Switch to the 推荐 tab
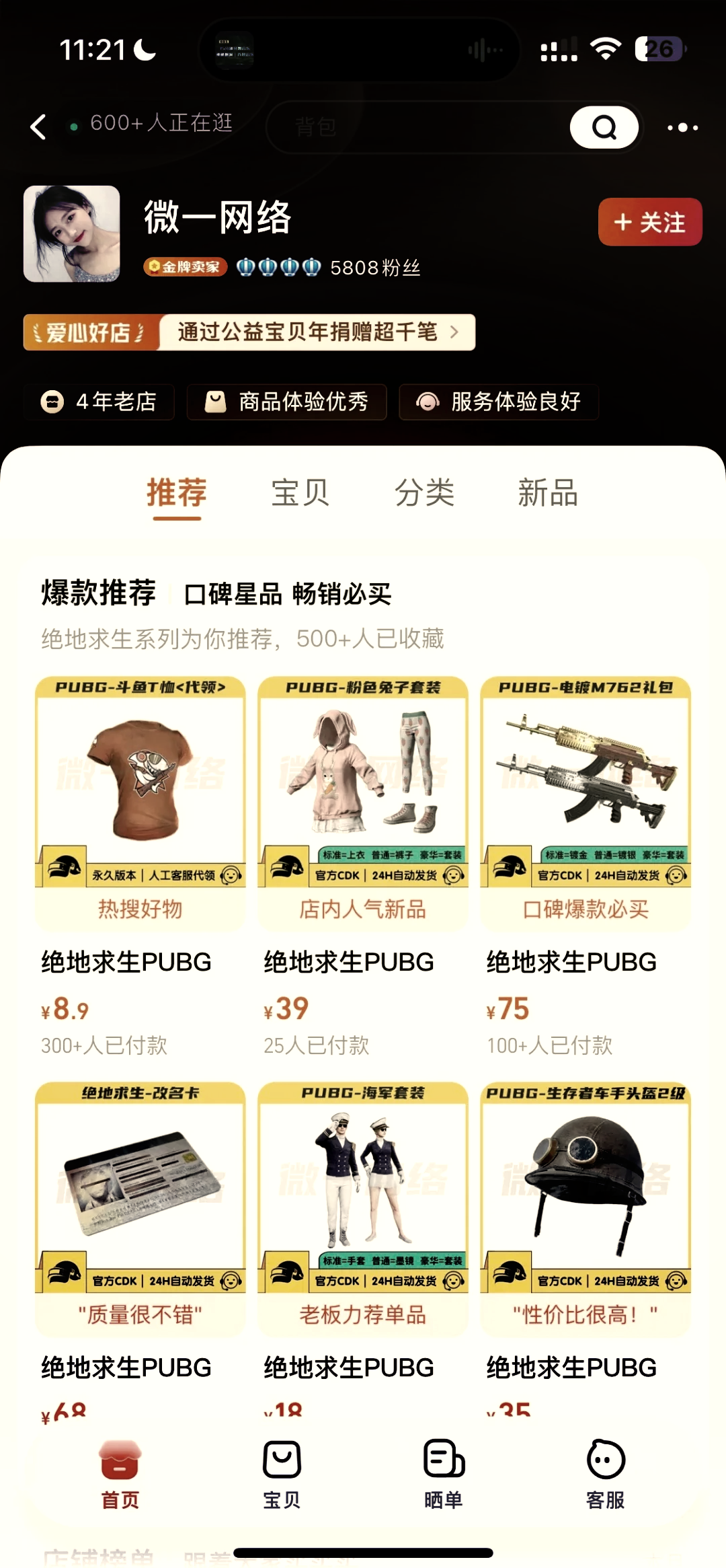 coord(177,493)
